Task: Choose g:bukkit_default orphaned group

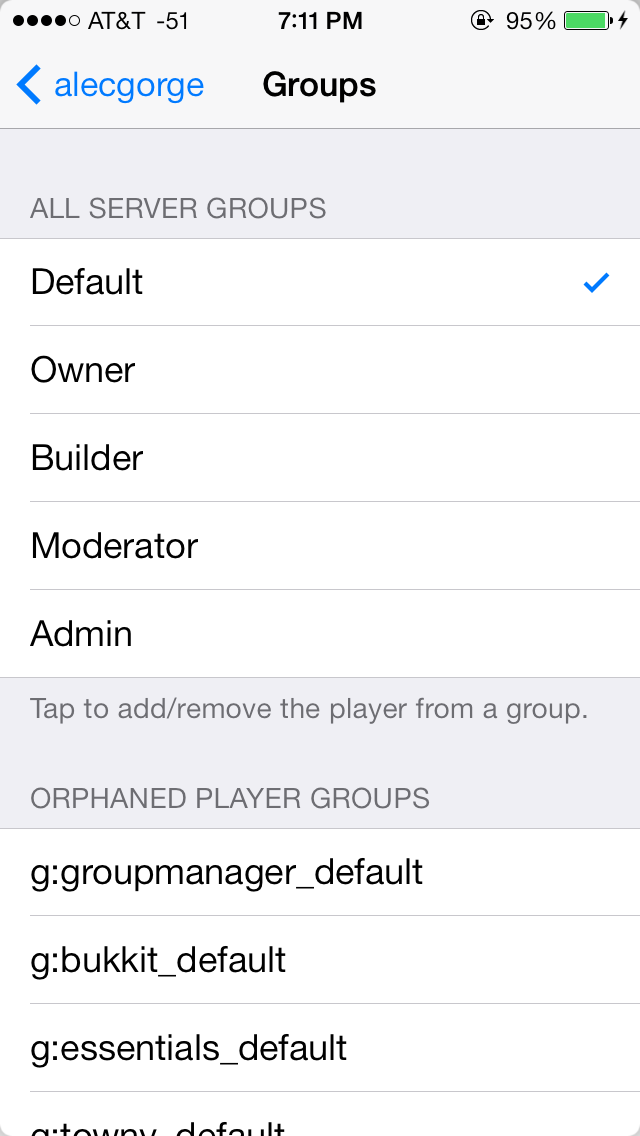Action: pyautogui.click(x=320, y=960)
